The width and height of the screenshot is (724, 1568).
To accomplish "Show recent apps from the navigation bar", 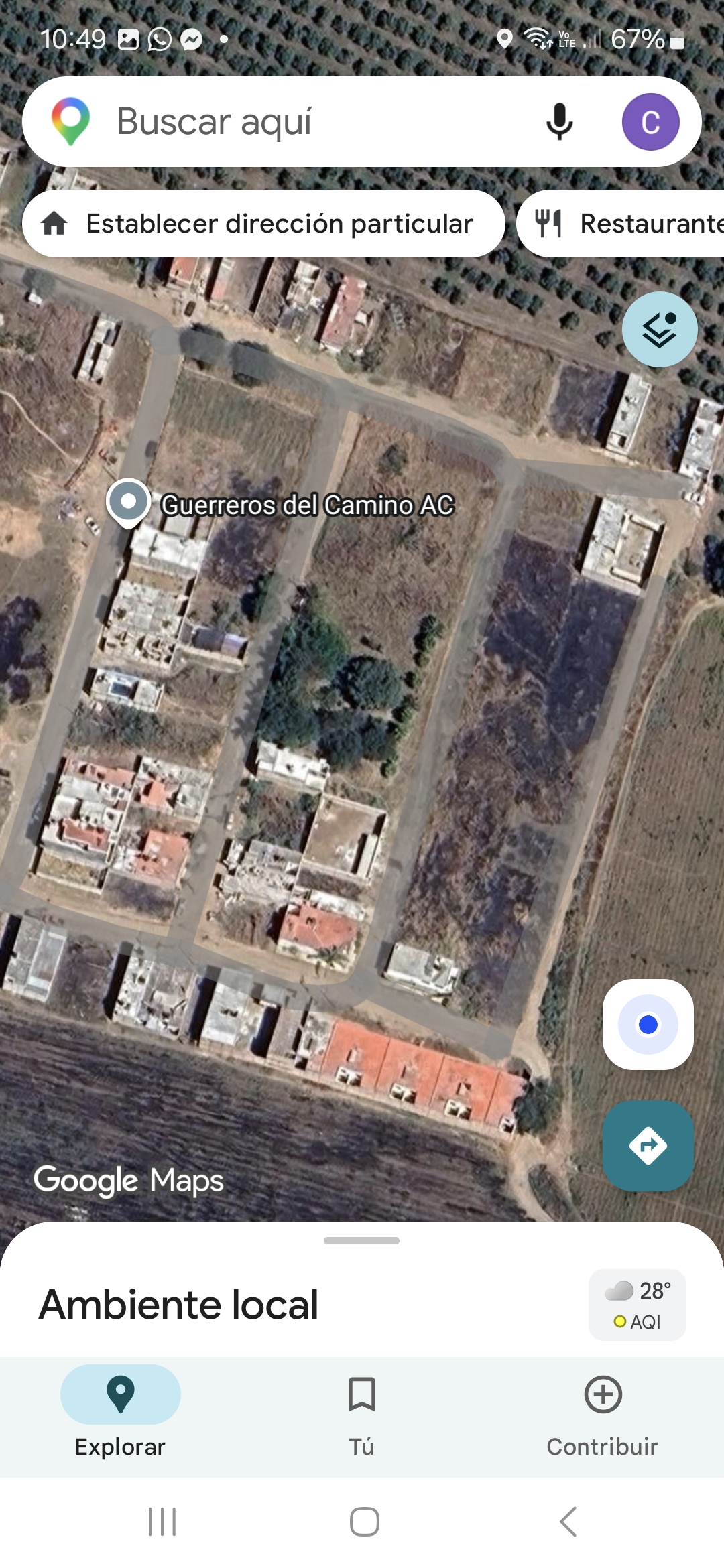I will [x=162, y=1521].
